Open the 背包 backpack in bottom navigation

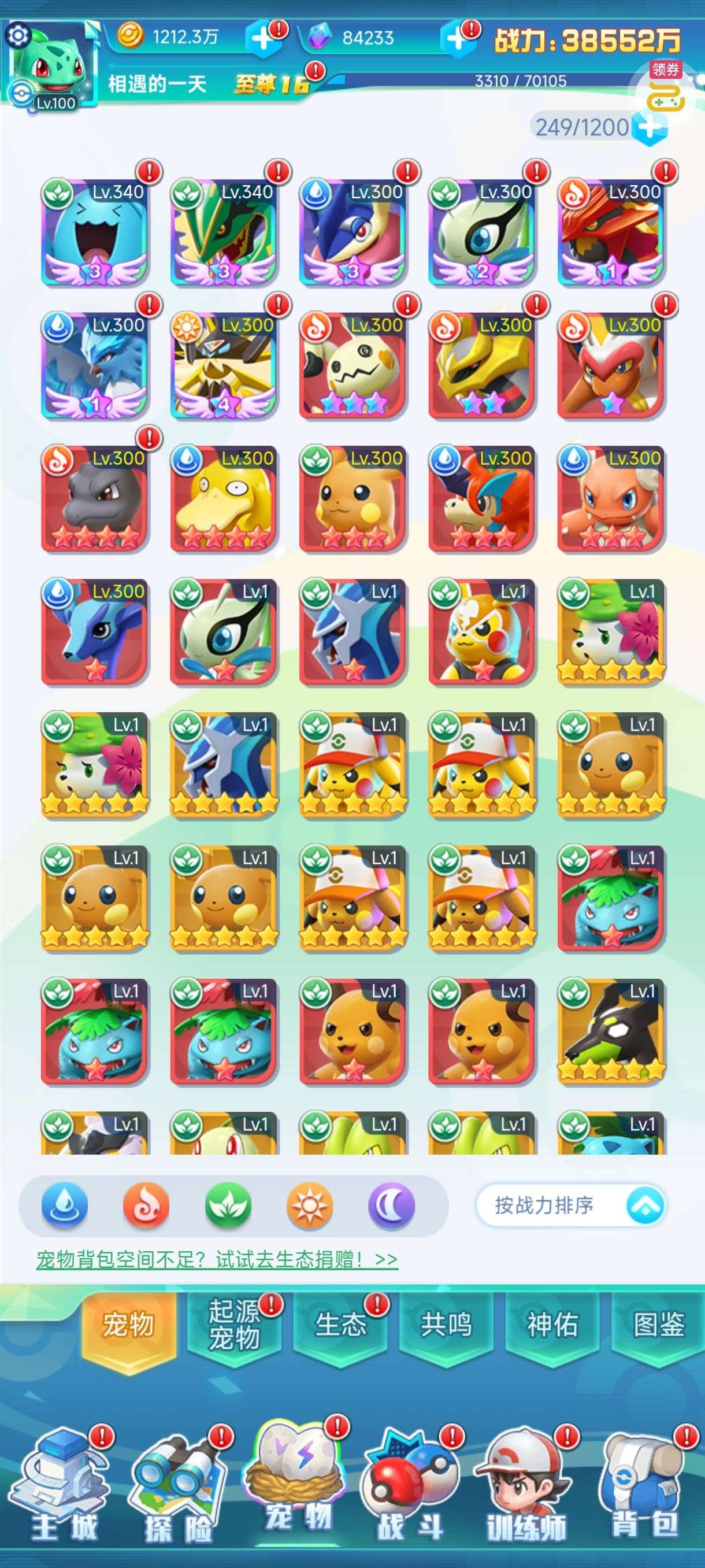click(645, 1491)
